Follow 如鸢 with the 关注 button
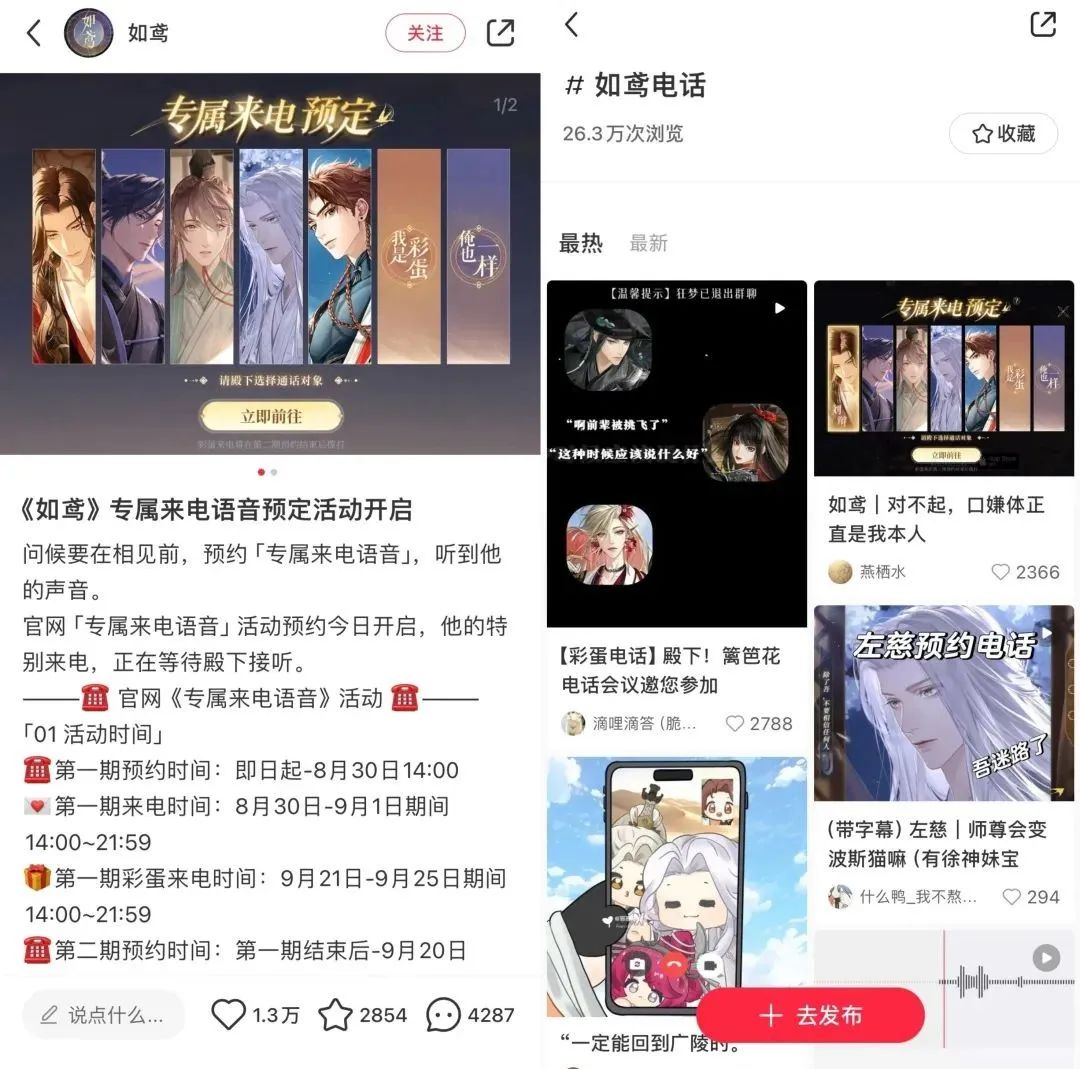This screenshot has width=1080, height=1069. 425,33
